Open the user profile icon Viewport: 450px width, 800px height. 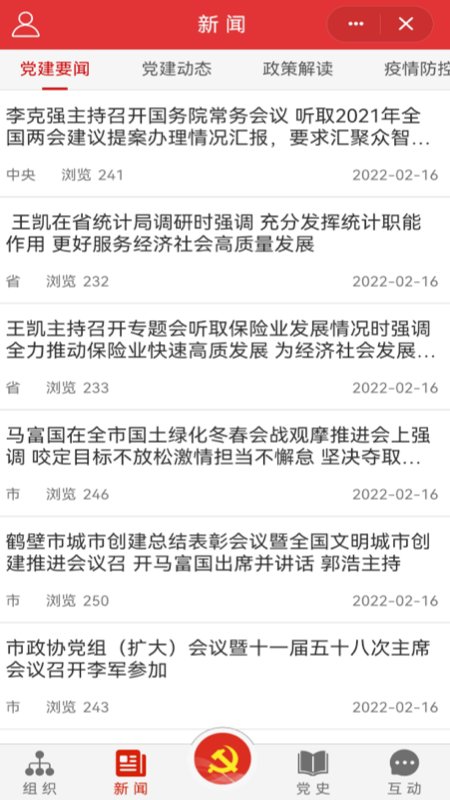tap(26, 24)
